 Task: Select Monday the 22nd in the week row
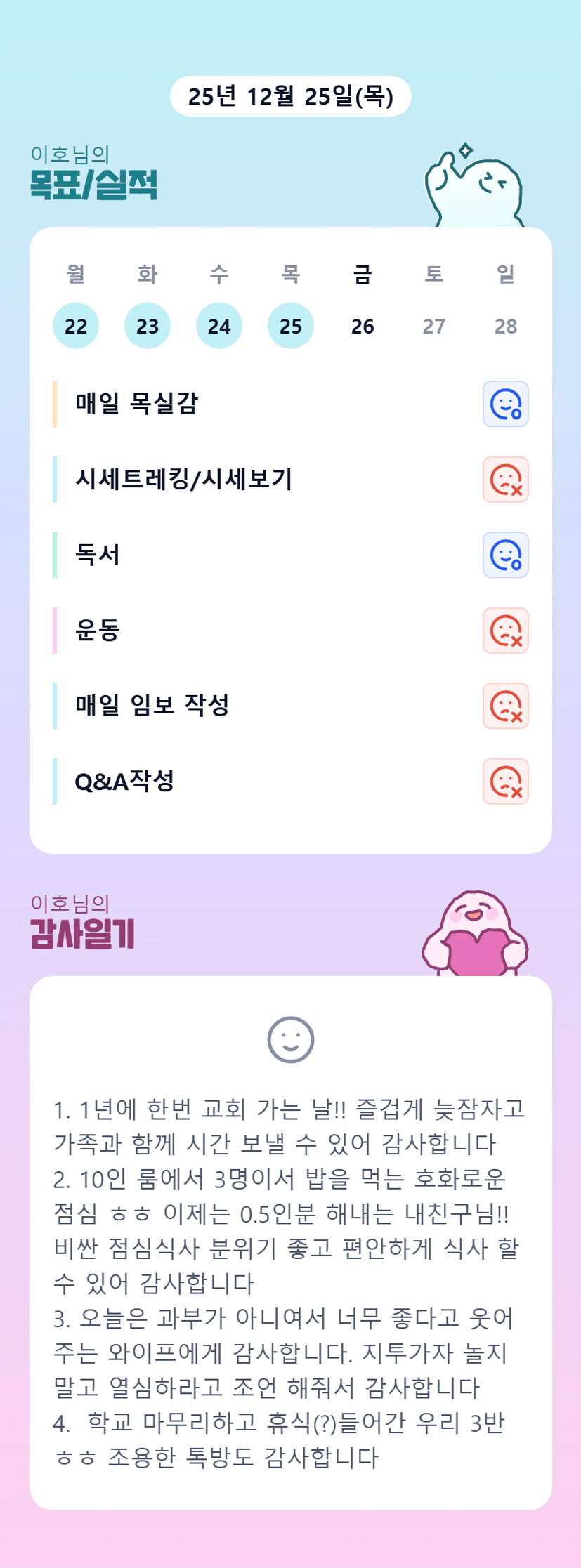pos(76,326)
